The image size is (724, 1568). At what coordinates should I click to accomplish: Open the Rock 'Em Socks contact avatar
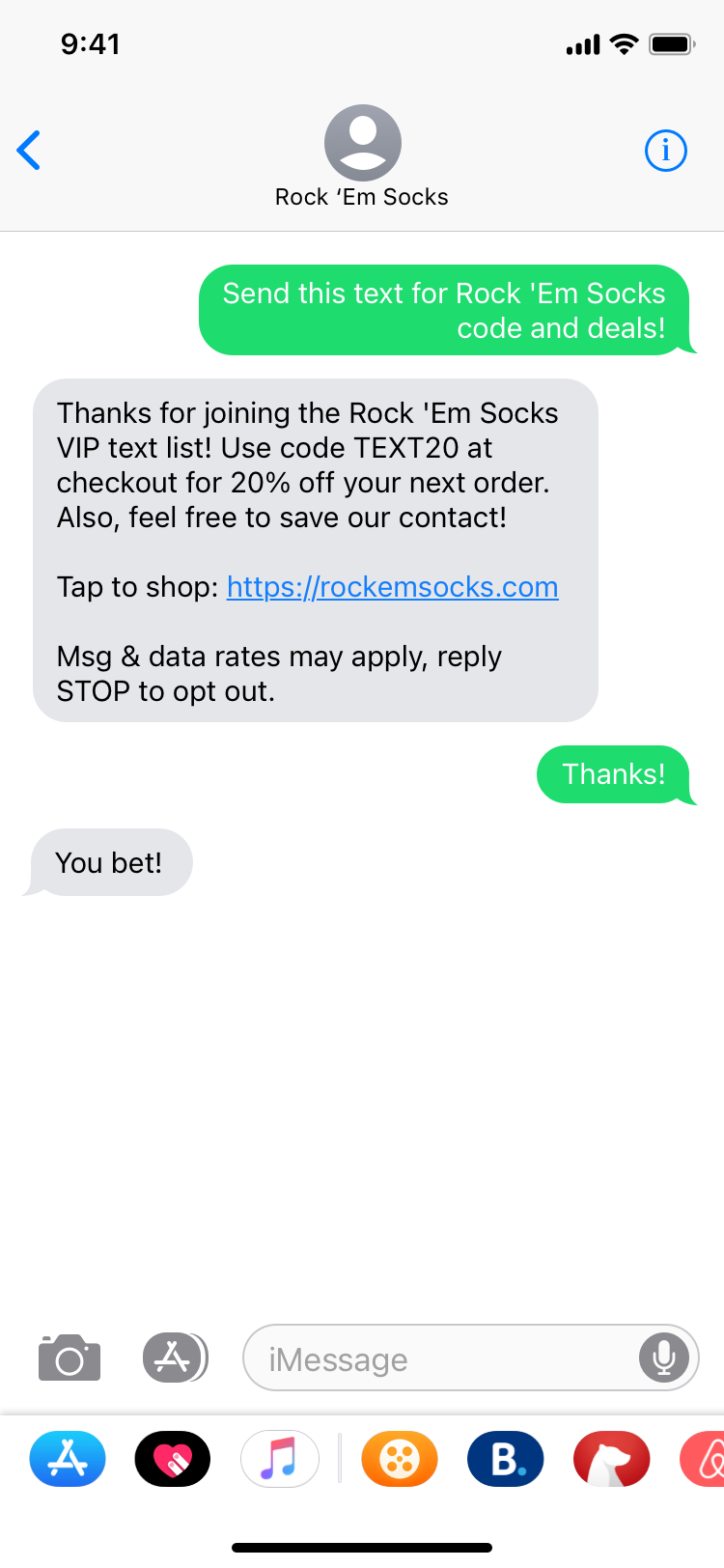click(363, 143)
